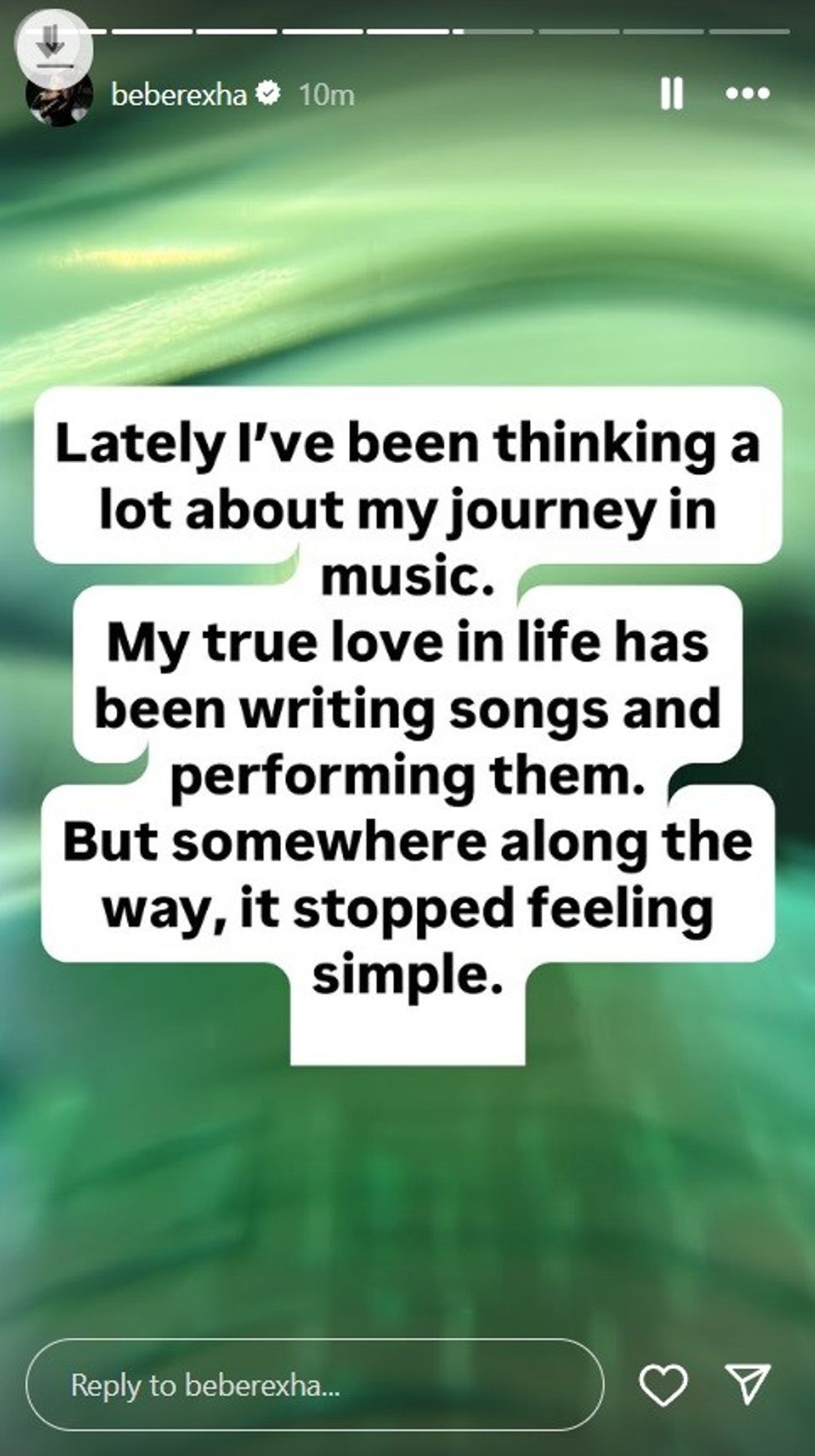The image size is (815, 1456).
Task: Share the story via the paper plane icon
Action: [747, 1384]
